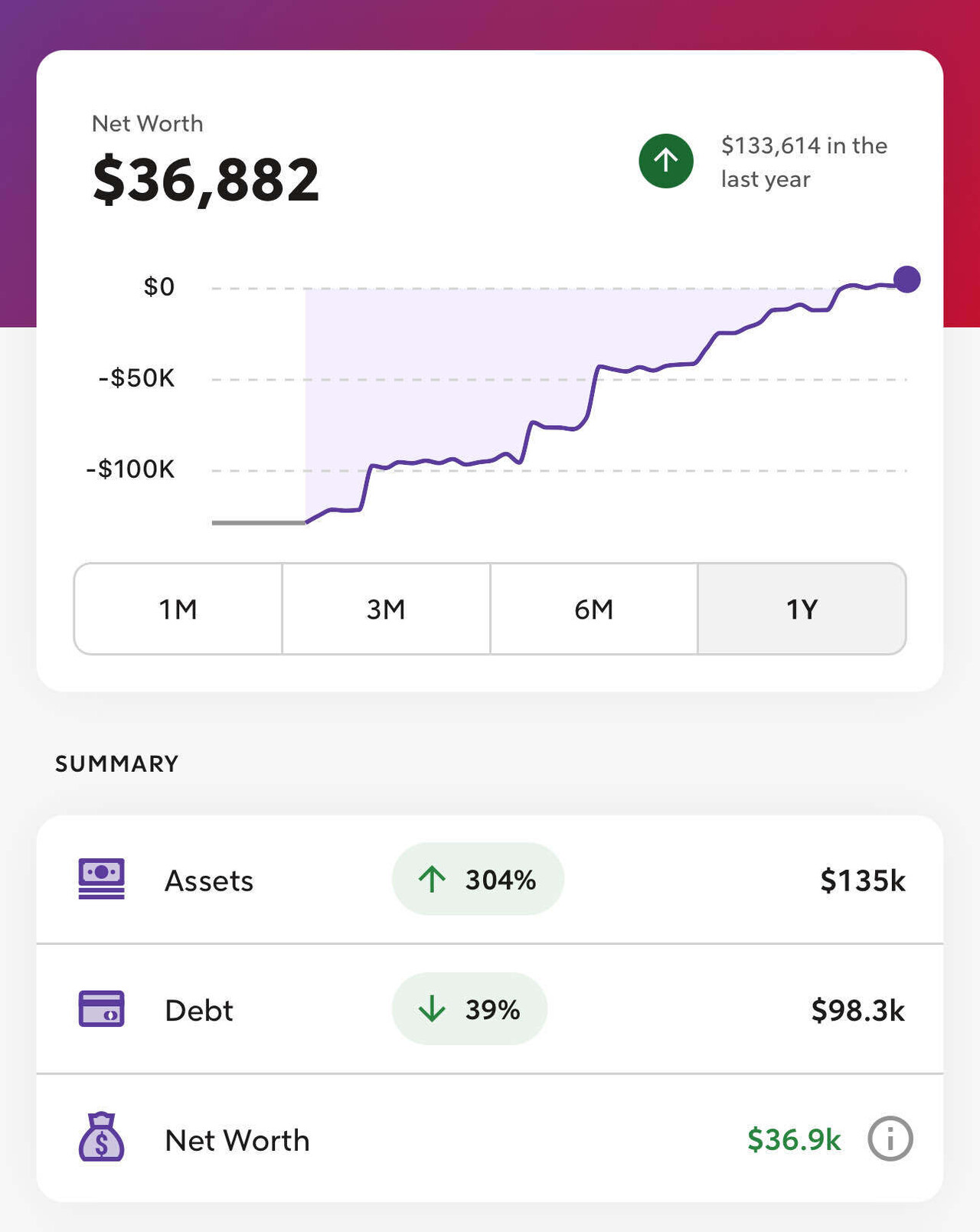The width and height of the screenshot is (980, 1232).
Task: Click the 39% debt reduction badge
Action: (469, 1009)
